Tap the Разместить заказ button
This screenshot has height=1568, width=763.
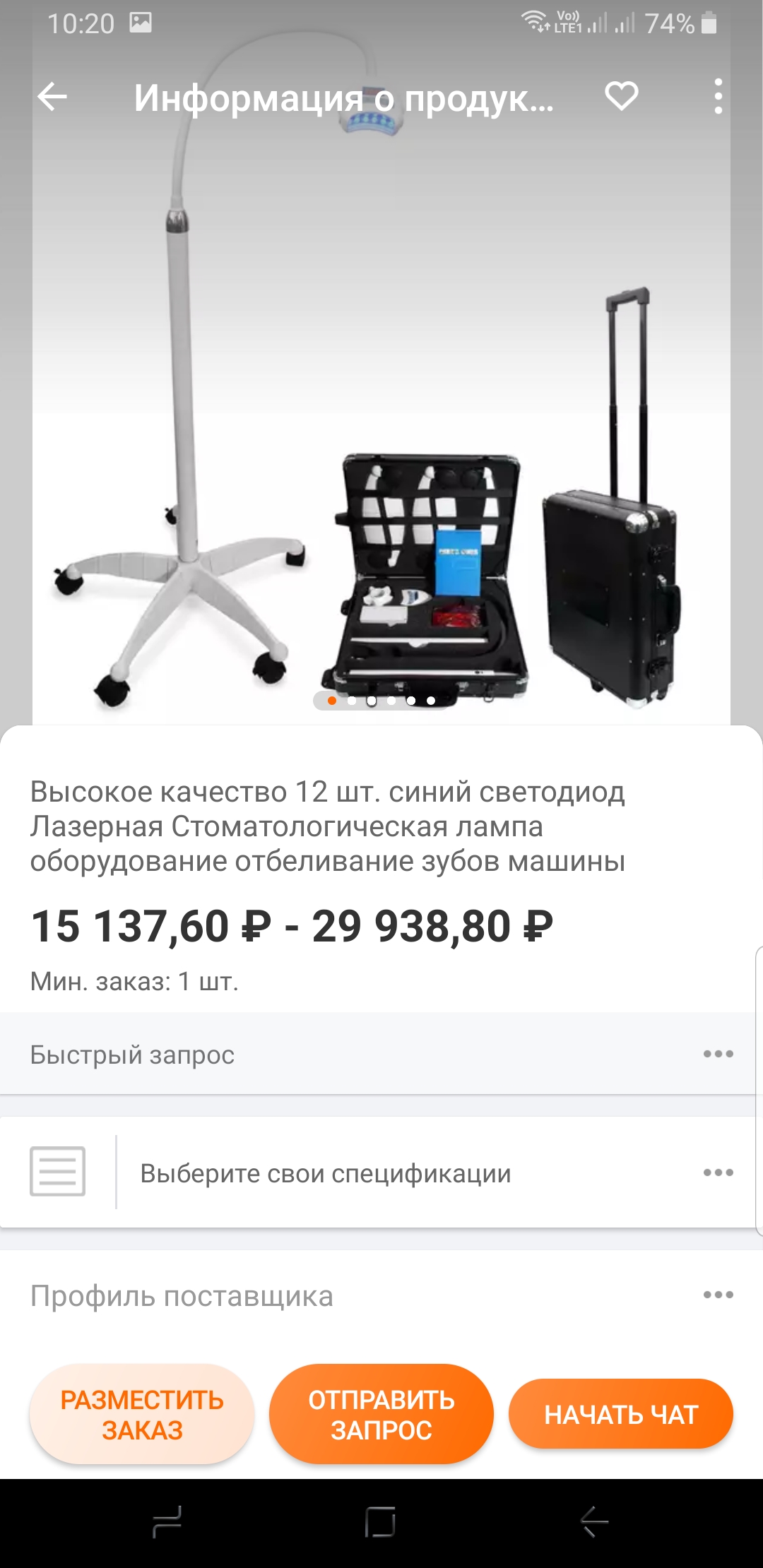pyautogui.click(x=142, y=1414)
